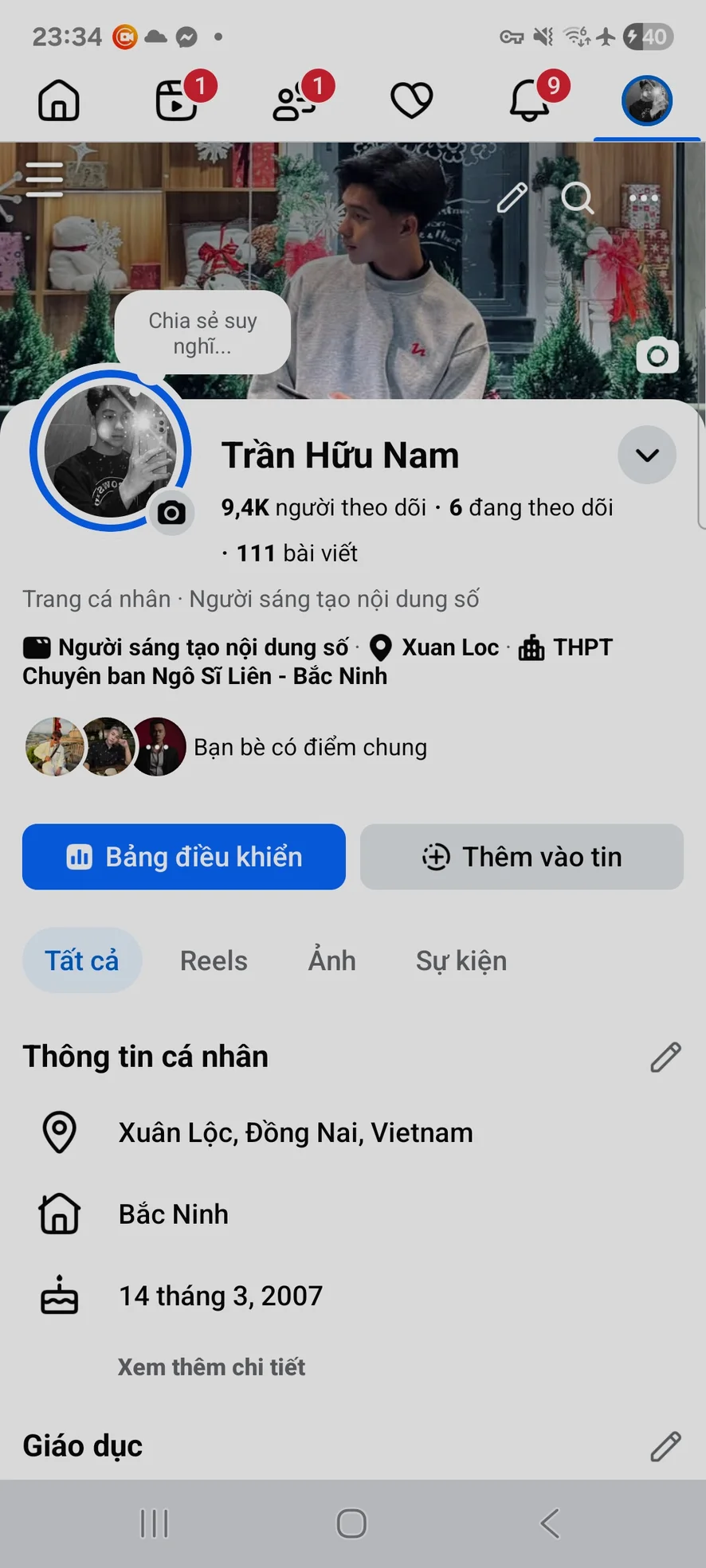The image size is (706, 1568).
Task: Switch to the Ảnh tab
Action: (331, 960)
